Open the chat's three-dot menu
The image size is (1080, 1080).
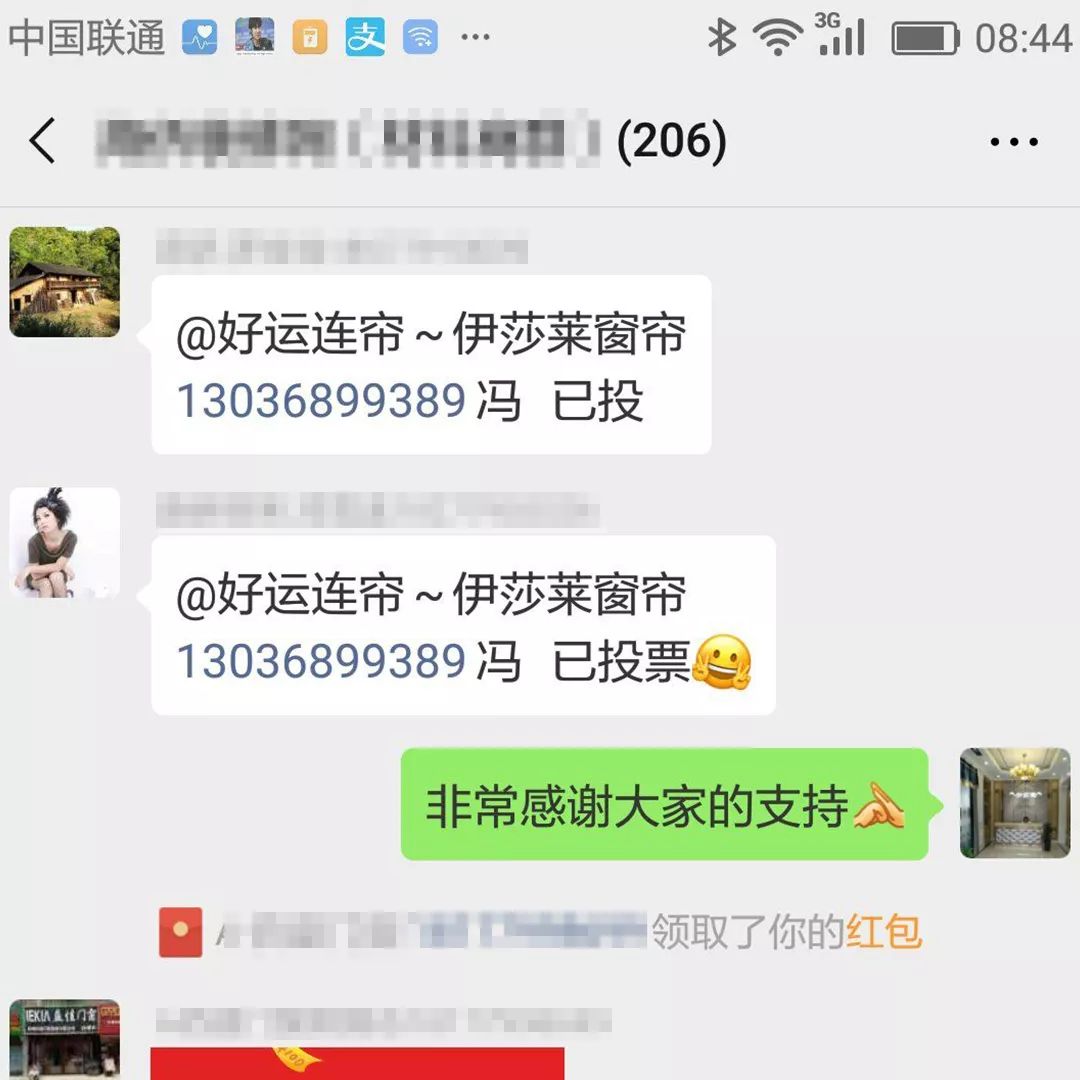(x=1014, y=142)
